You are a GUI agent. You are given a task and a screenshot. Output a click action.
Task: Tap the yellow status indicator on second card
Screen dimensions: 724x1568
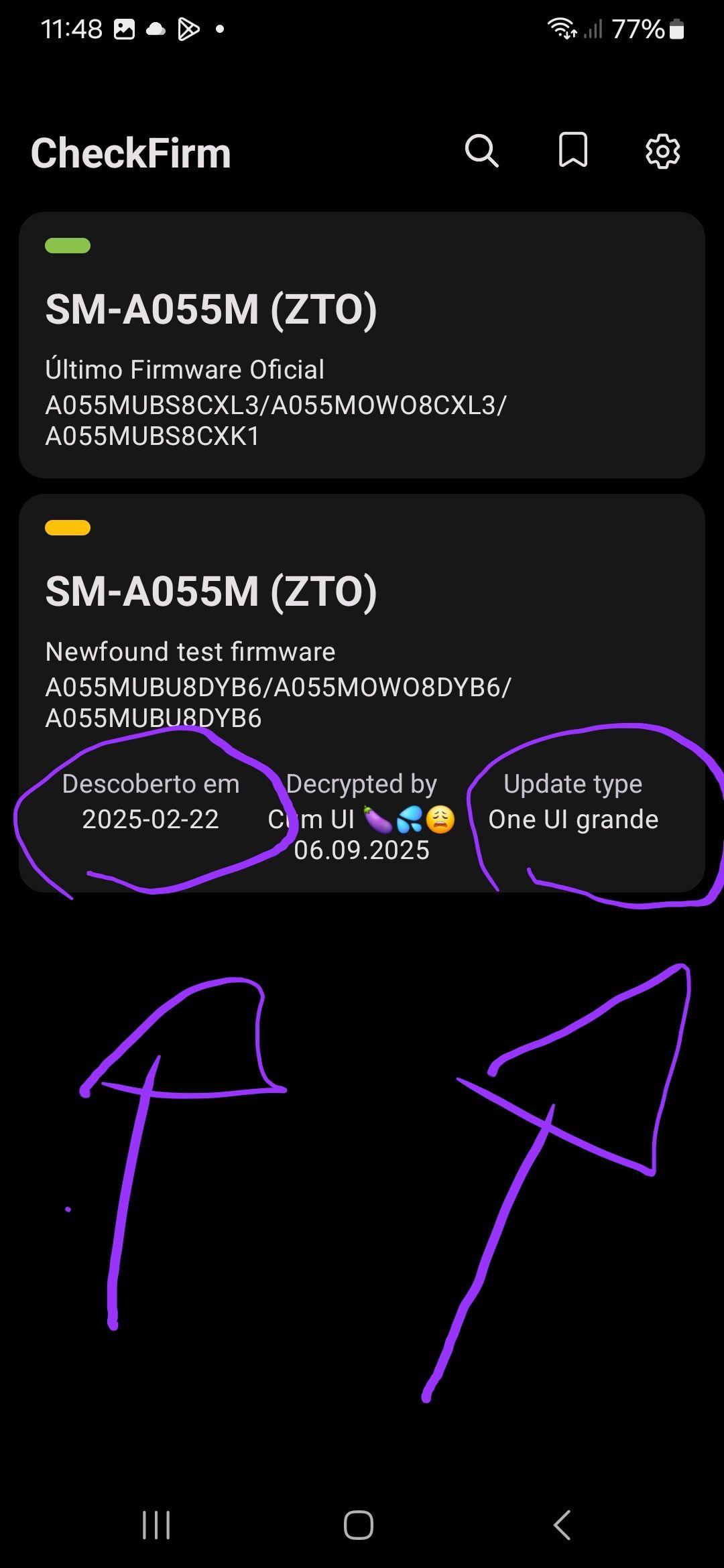(x=68, y=528)
